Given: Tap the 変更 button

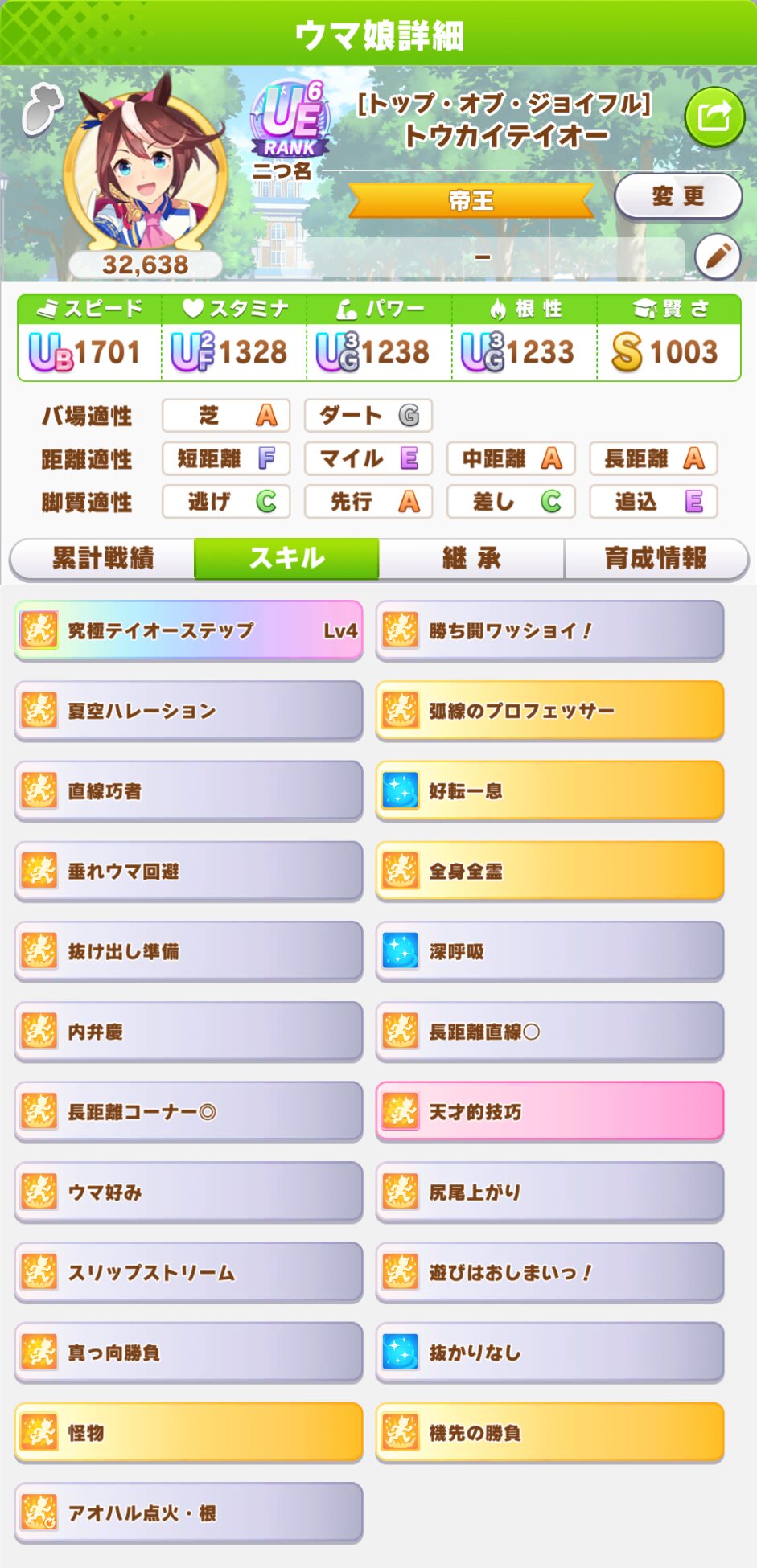Looking at the screenshot, I should 677,196.
